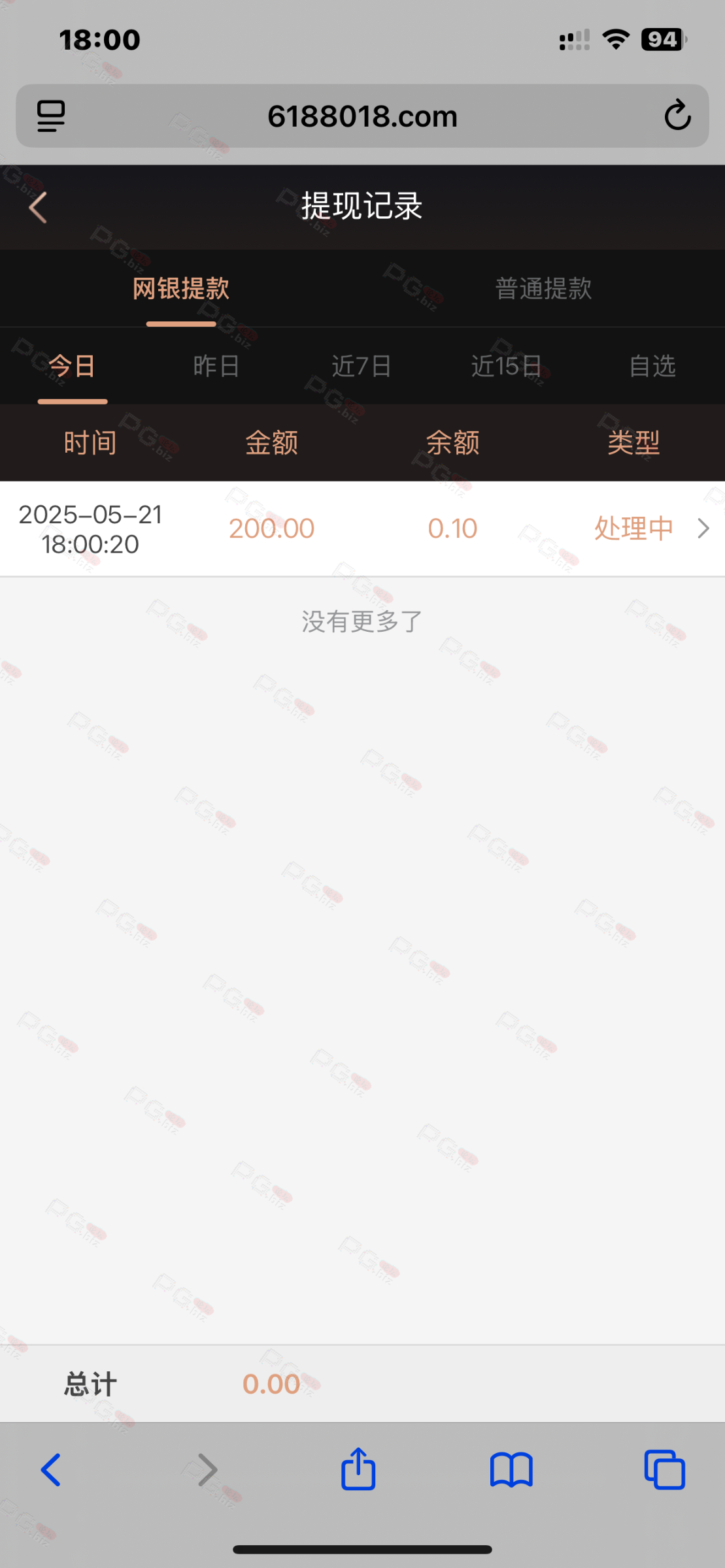Show all open browser tabs
This screenshot has height=1568, width=725.
(665, 1470)
